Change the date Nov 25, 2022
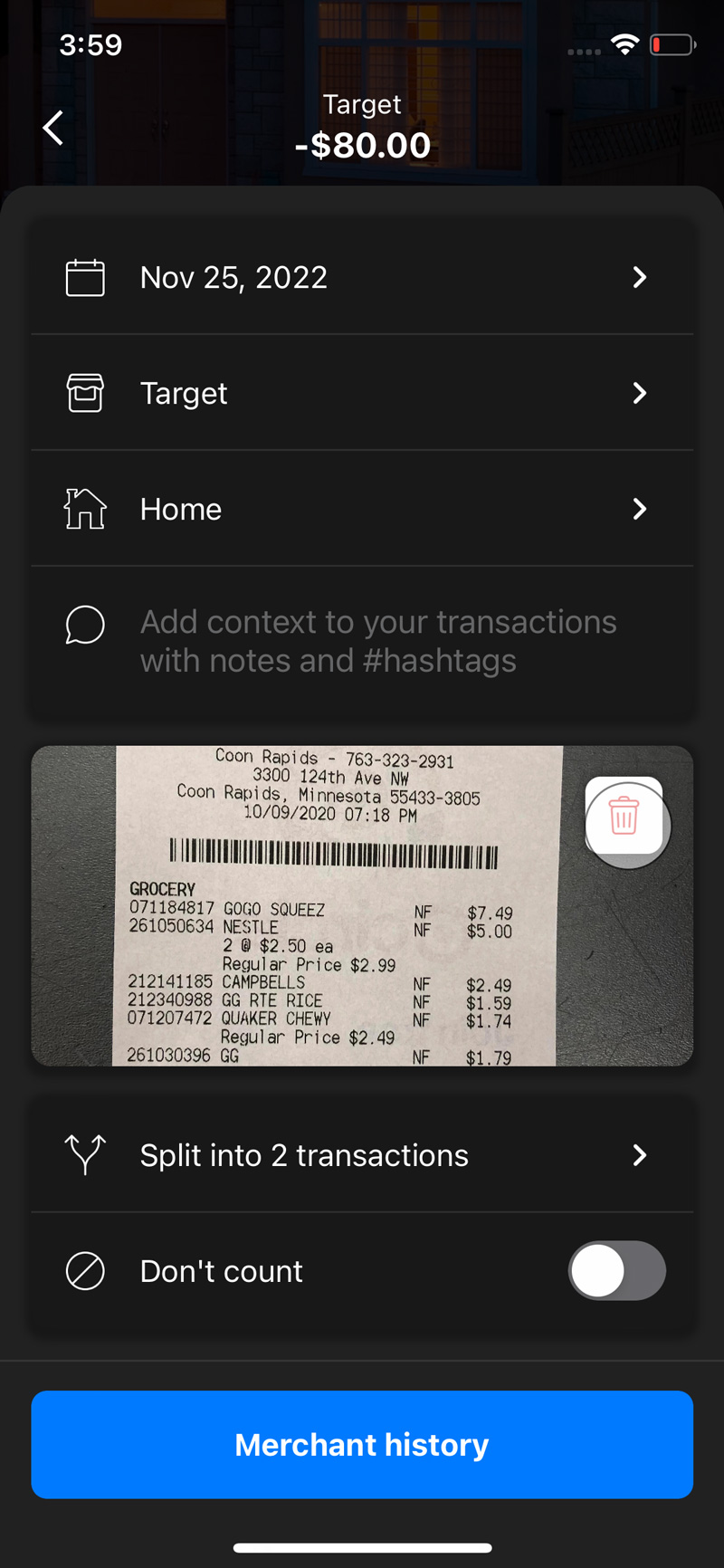 pos(362,277)
